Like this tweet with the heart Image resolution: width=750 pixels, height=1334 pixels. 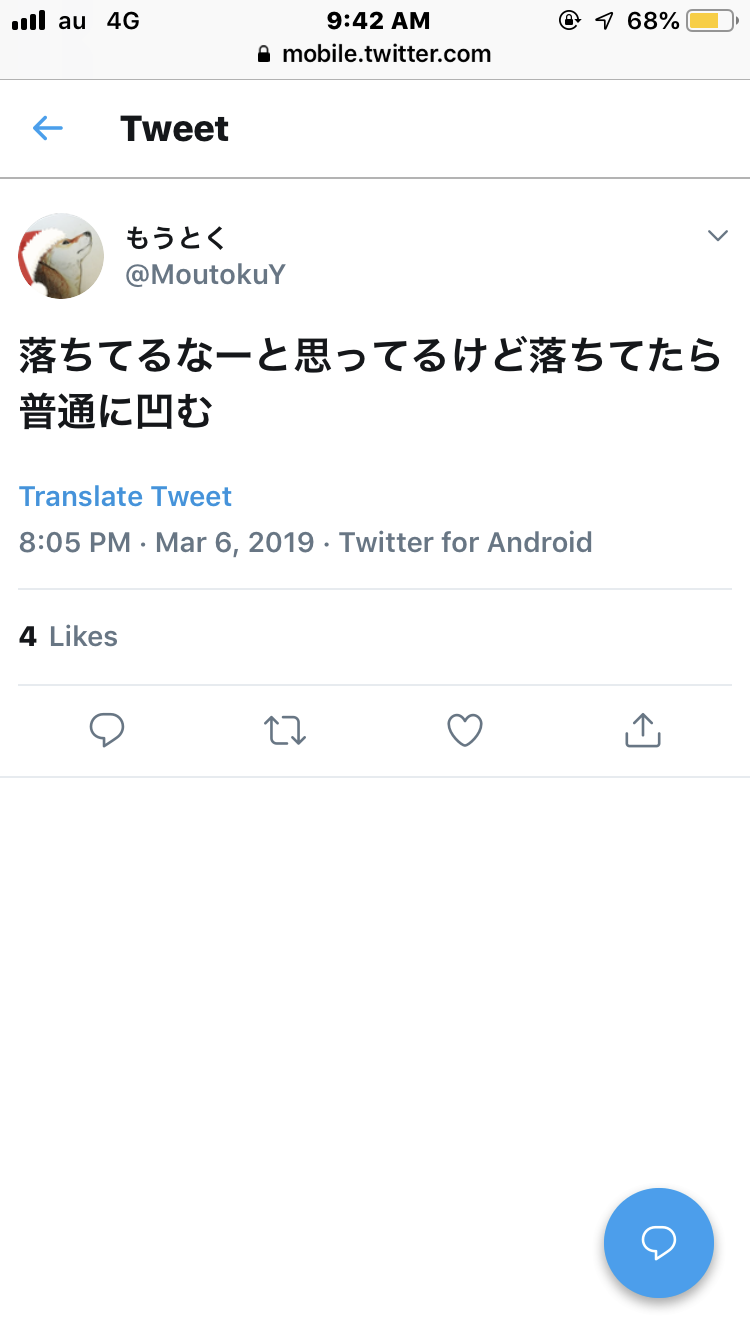pos(465,731)
